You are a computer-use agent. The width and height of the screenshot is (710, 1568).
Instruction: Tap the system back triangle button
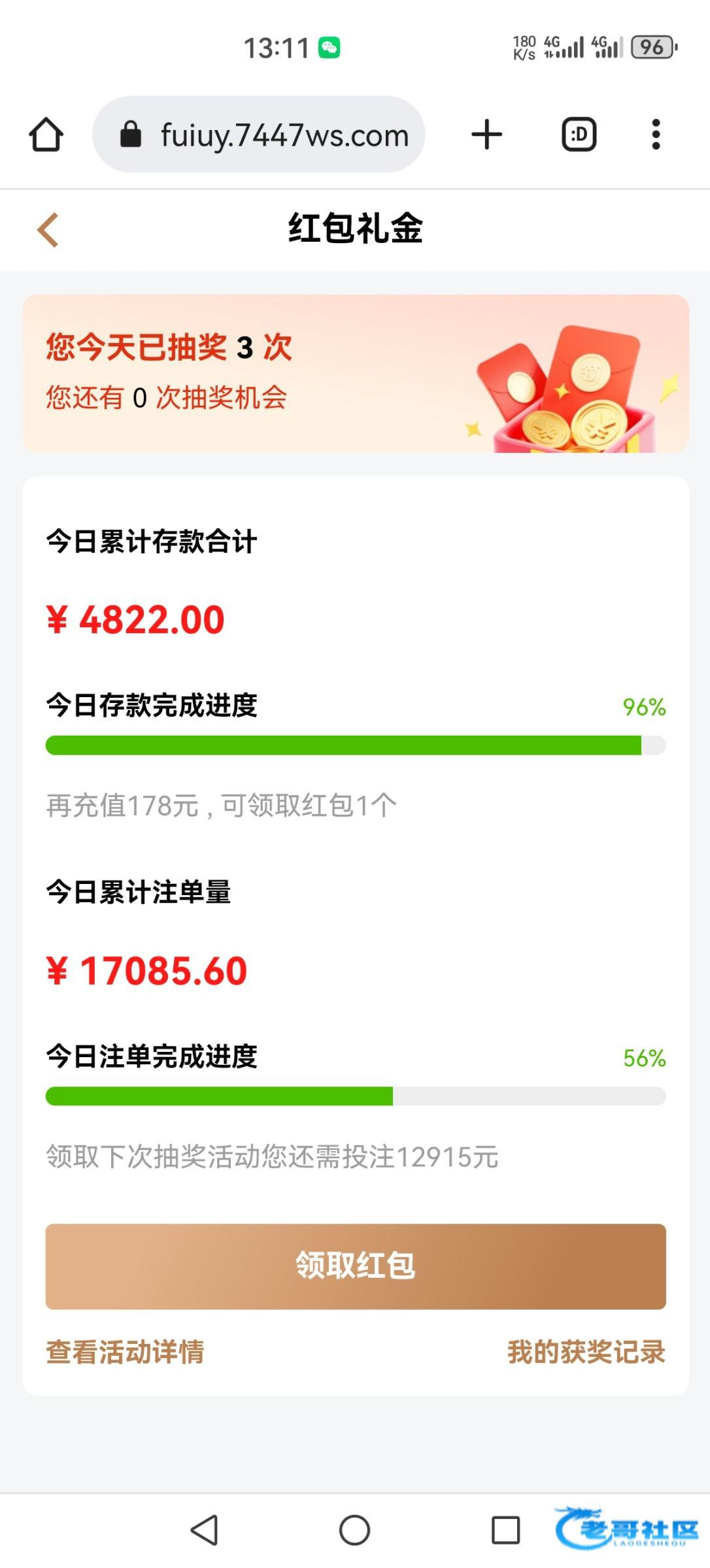point(204,1530)
